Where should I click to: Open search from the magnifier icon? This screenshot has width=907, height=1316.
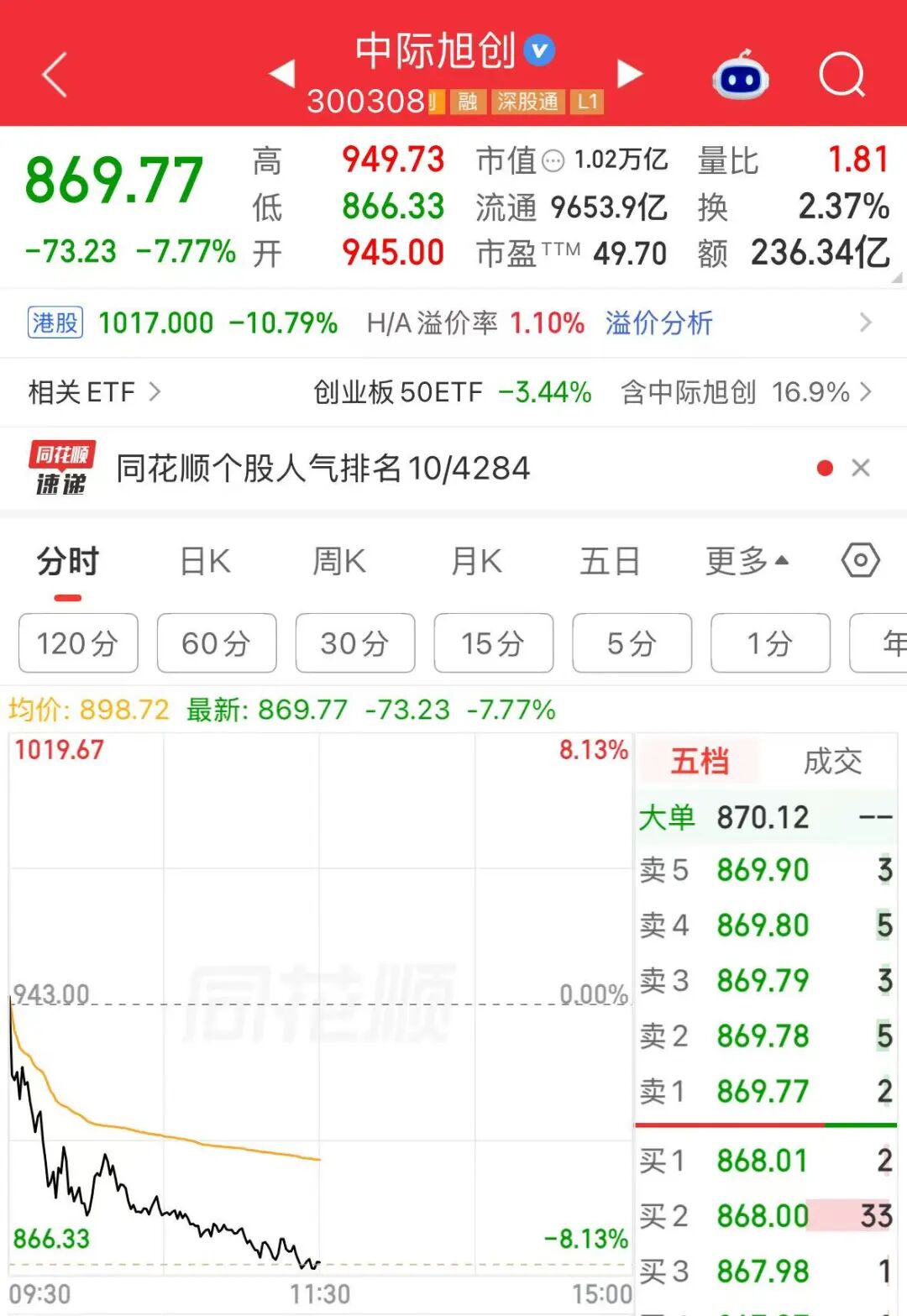tap(841, 75)
